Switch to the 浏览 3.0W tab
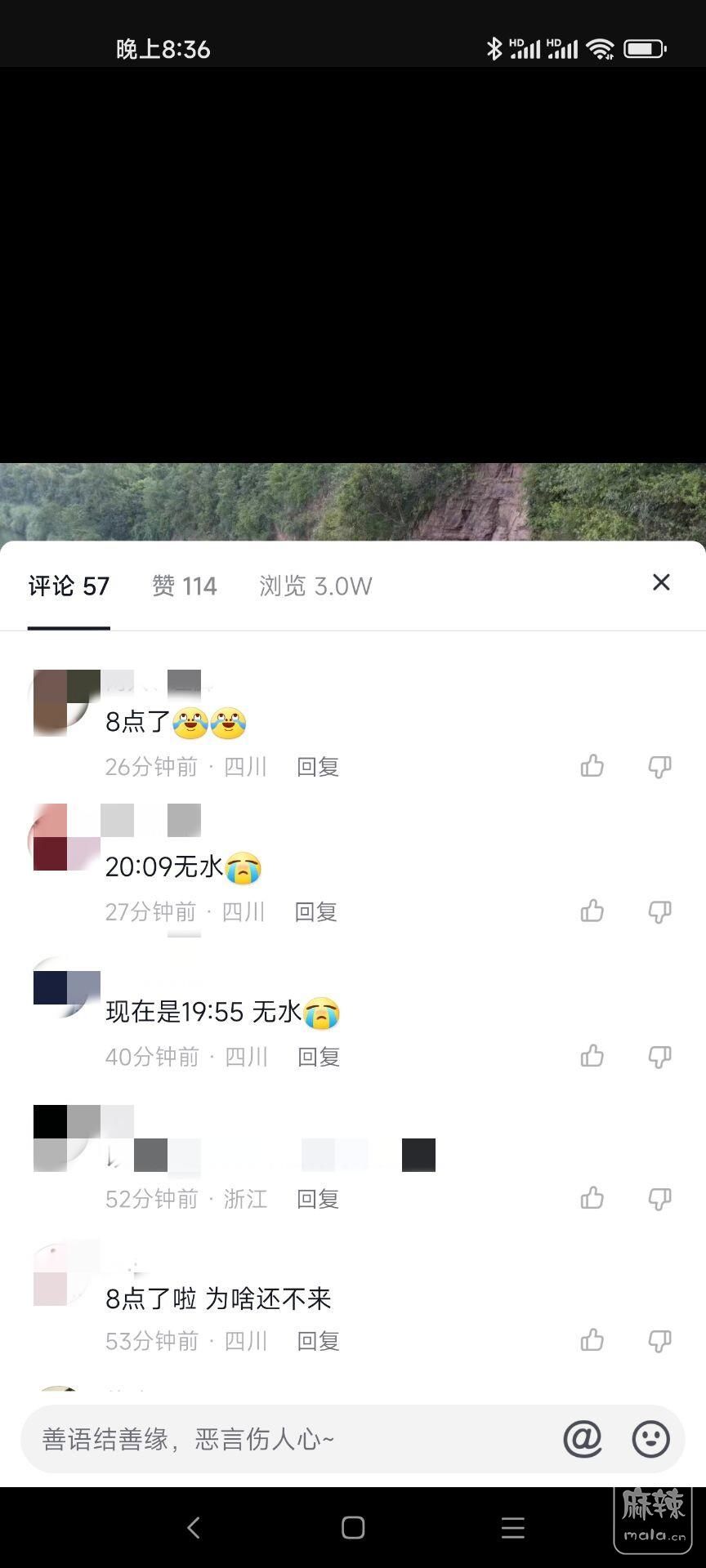The height and width of the screenshot is (1568, 706). click(315, 586)
